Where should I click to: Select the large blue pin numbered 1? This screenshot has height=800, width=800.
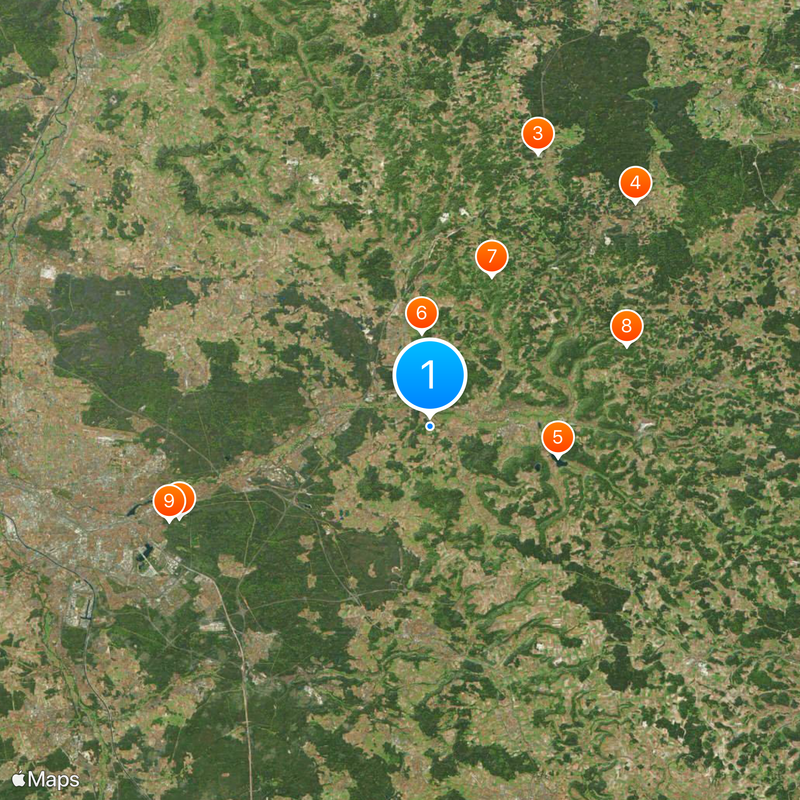pos(430,375)
